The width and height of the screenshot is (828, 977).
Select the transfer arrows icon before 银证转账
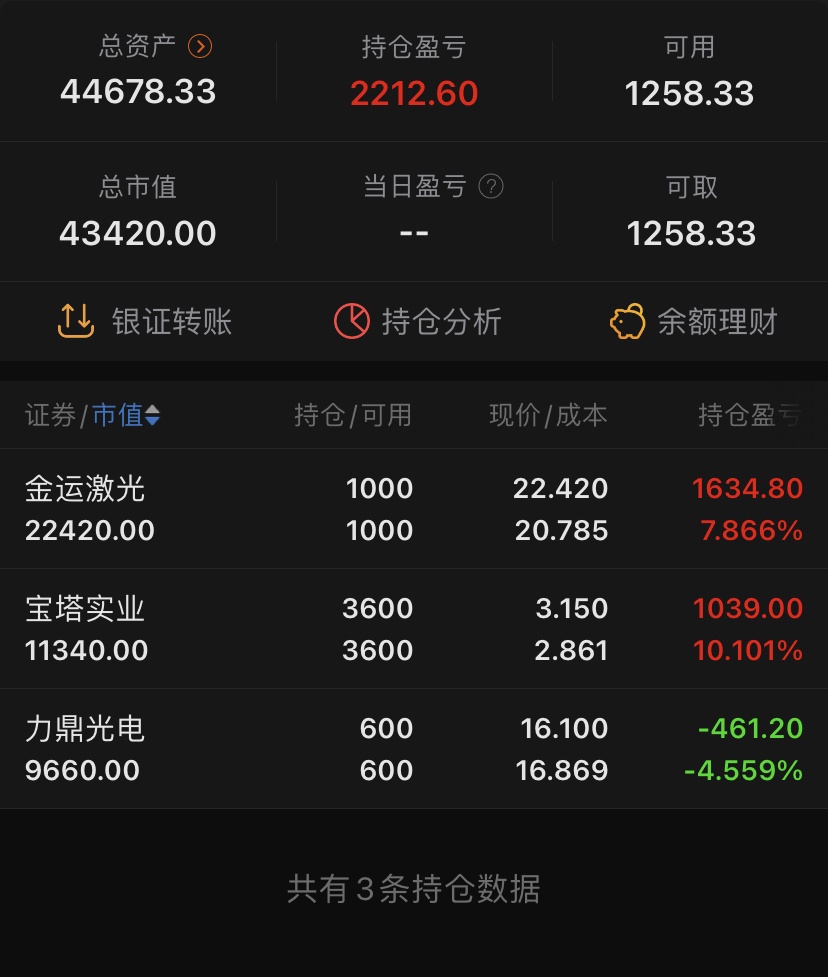pyautogui.click(x=75, y=320)
